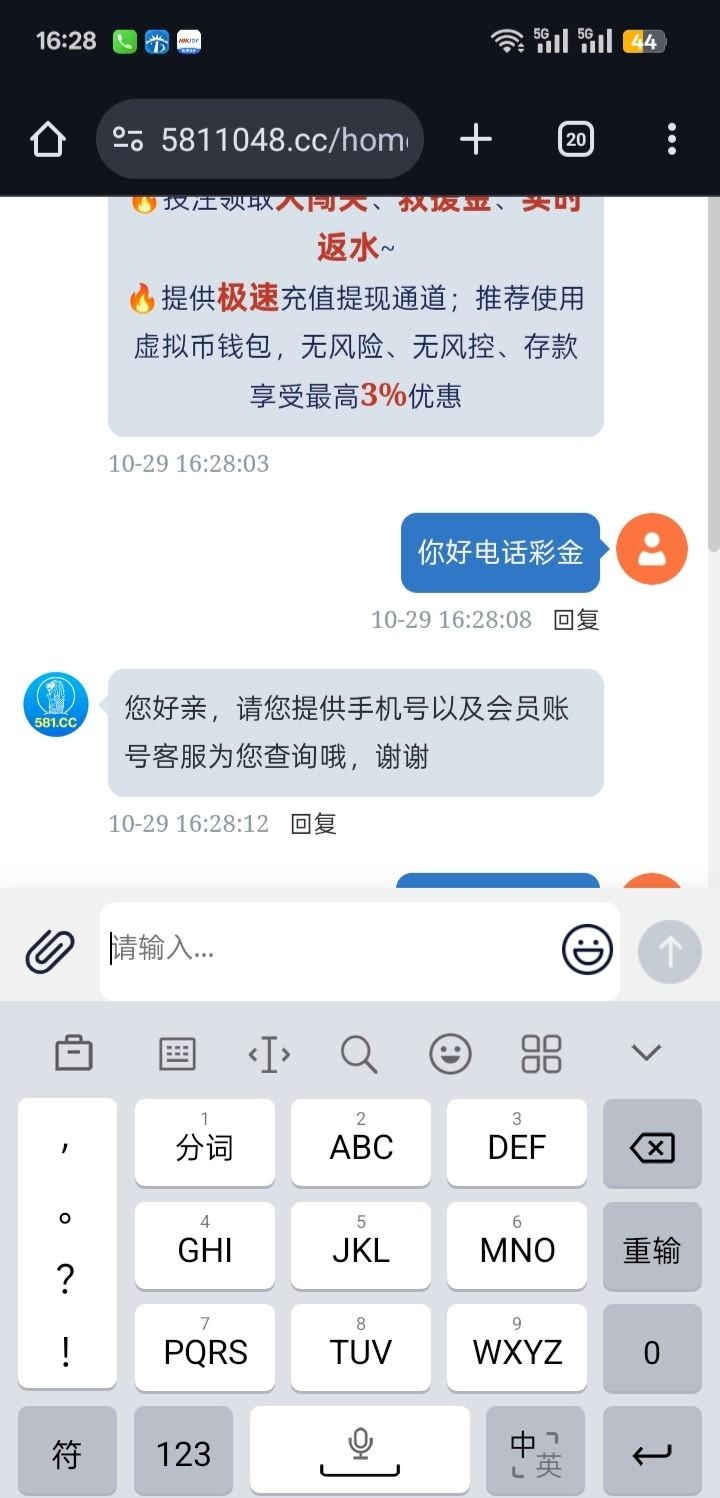Tap the browser home icon
720x1498 pixels.
coord(47,139)
